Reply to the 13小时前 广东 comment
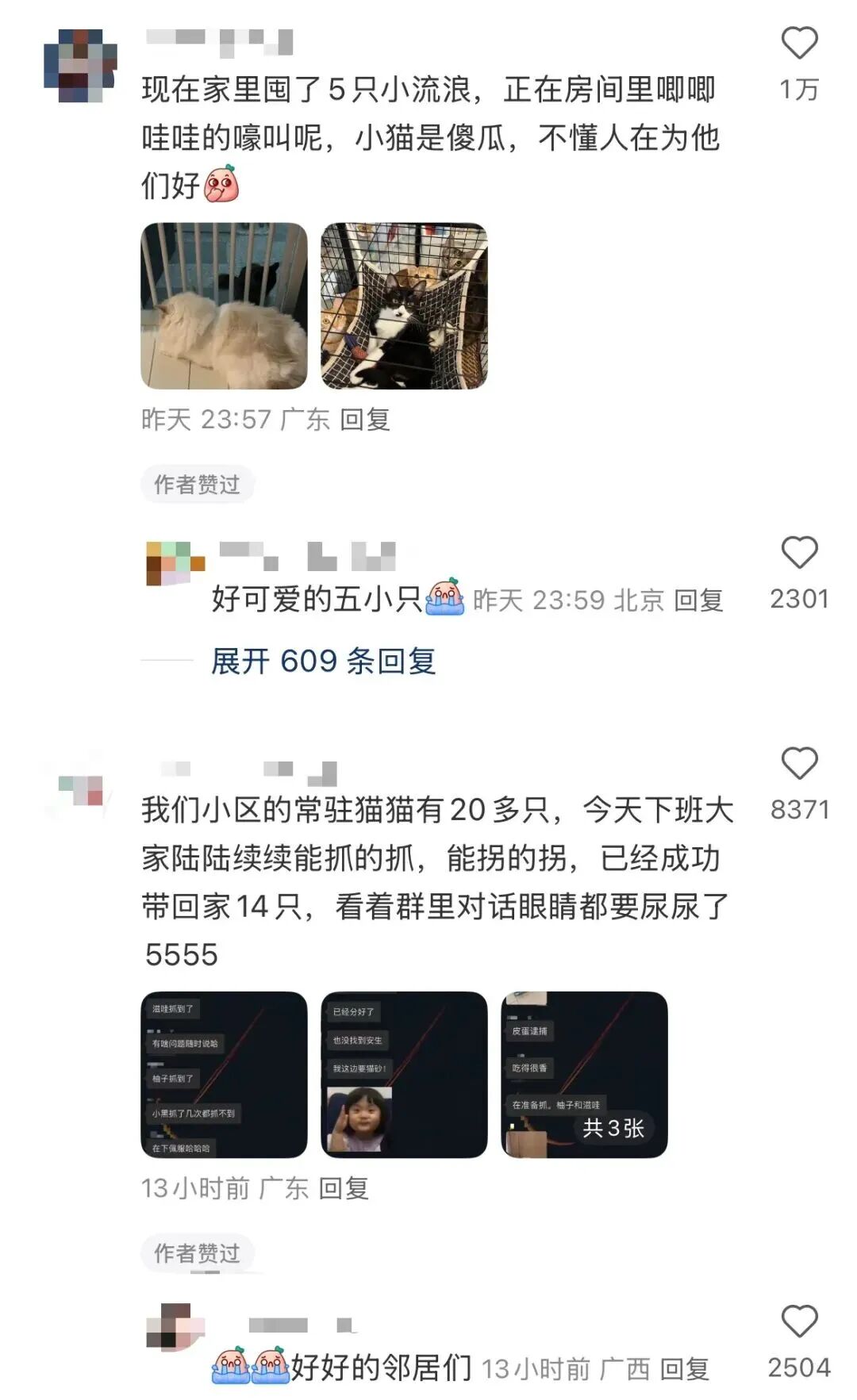The height and width of the screenshot is (1400, 857). click(344, 1188)
